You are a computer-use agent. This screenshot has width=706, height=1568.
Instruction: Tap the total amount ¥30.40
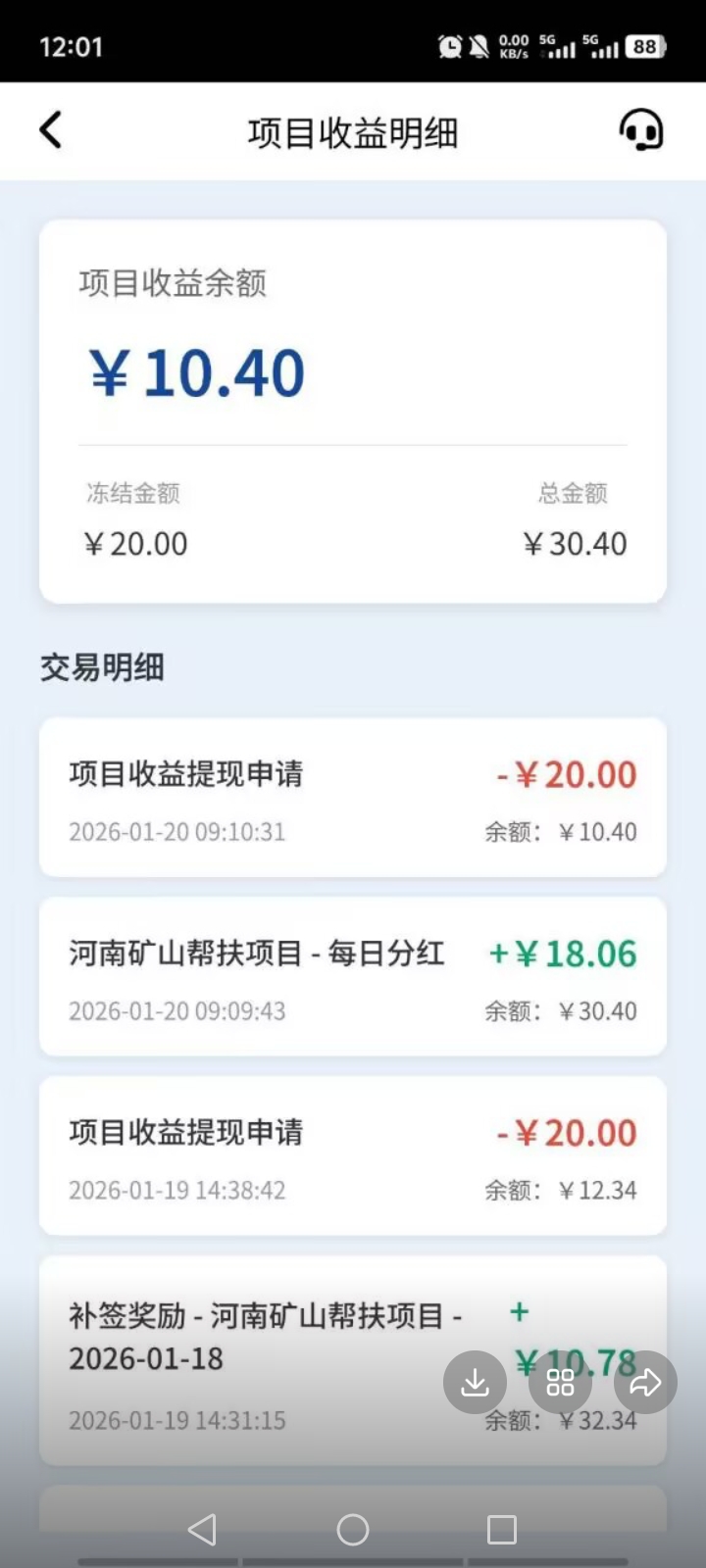(576, 543)
